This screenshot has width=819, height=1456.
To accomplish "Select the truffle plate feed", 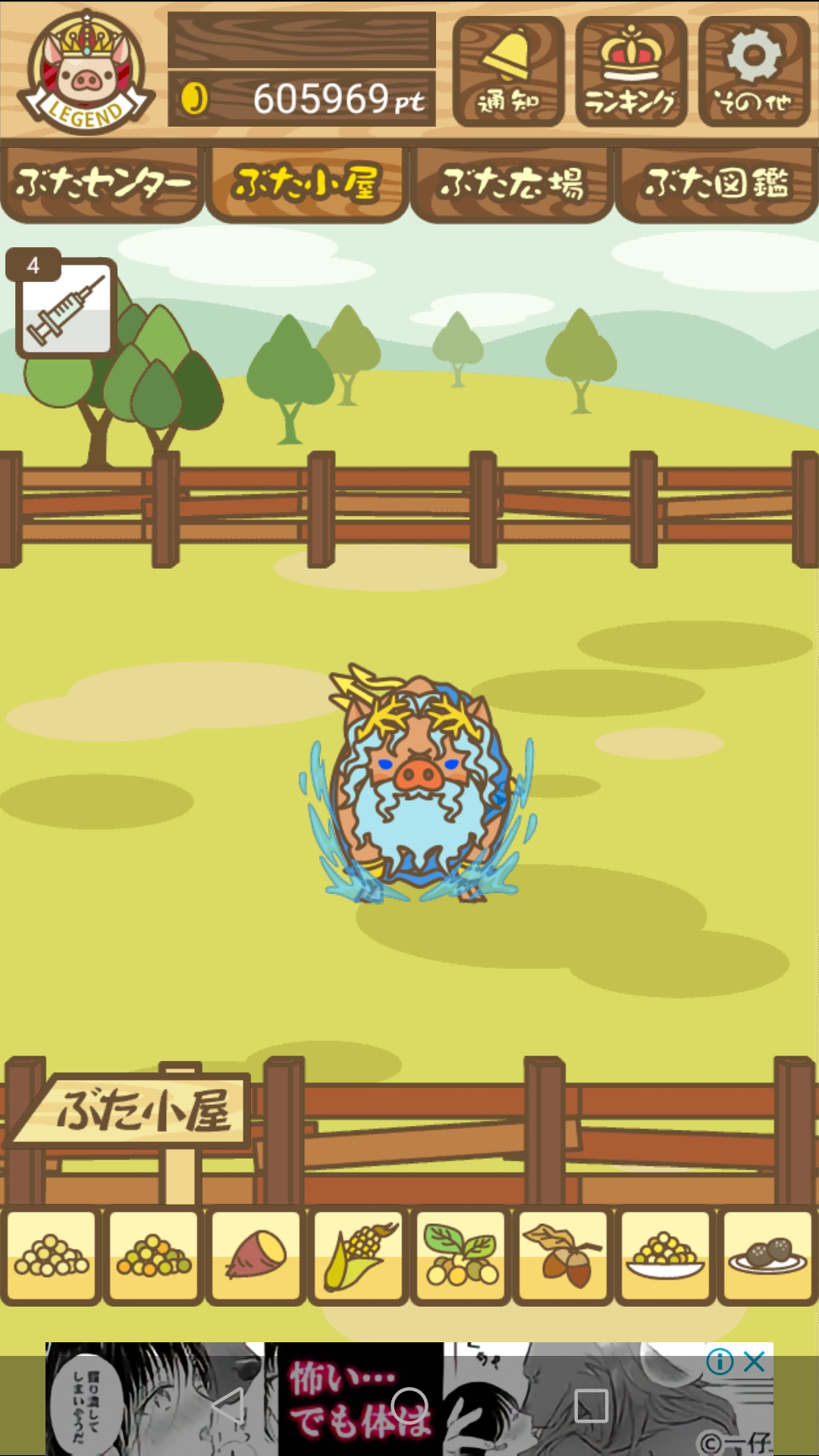I will click(x=767, y=1255).
